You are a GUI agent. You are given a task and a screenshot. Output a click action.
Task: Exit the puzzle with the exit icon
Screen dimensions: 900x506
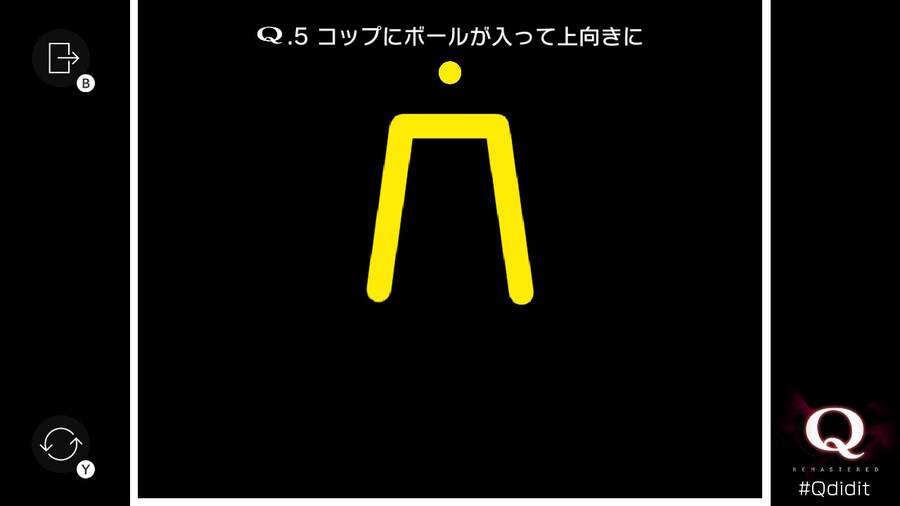(62, 59)
